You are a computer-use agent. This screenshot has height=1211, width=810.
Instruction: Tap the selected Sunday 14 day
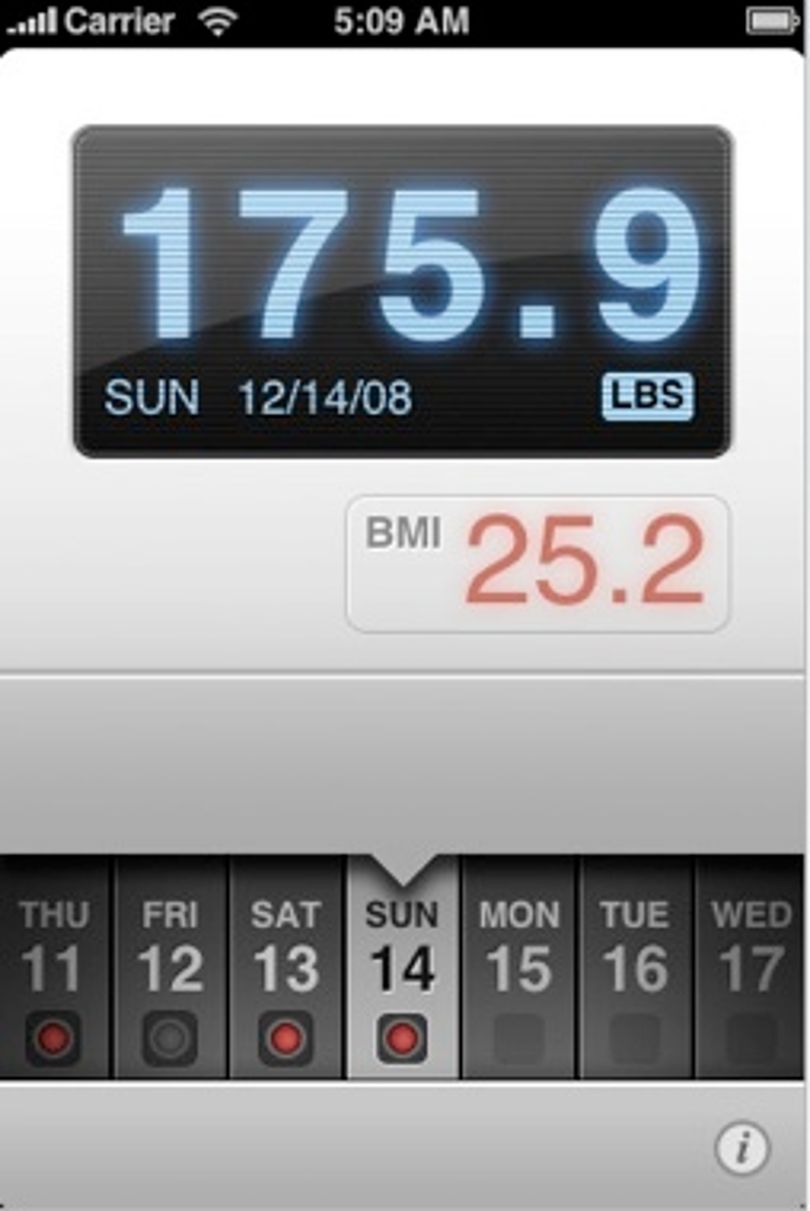tap(402, 967)
